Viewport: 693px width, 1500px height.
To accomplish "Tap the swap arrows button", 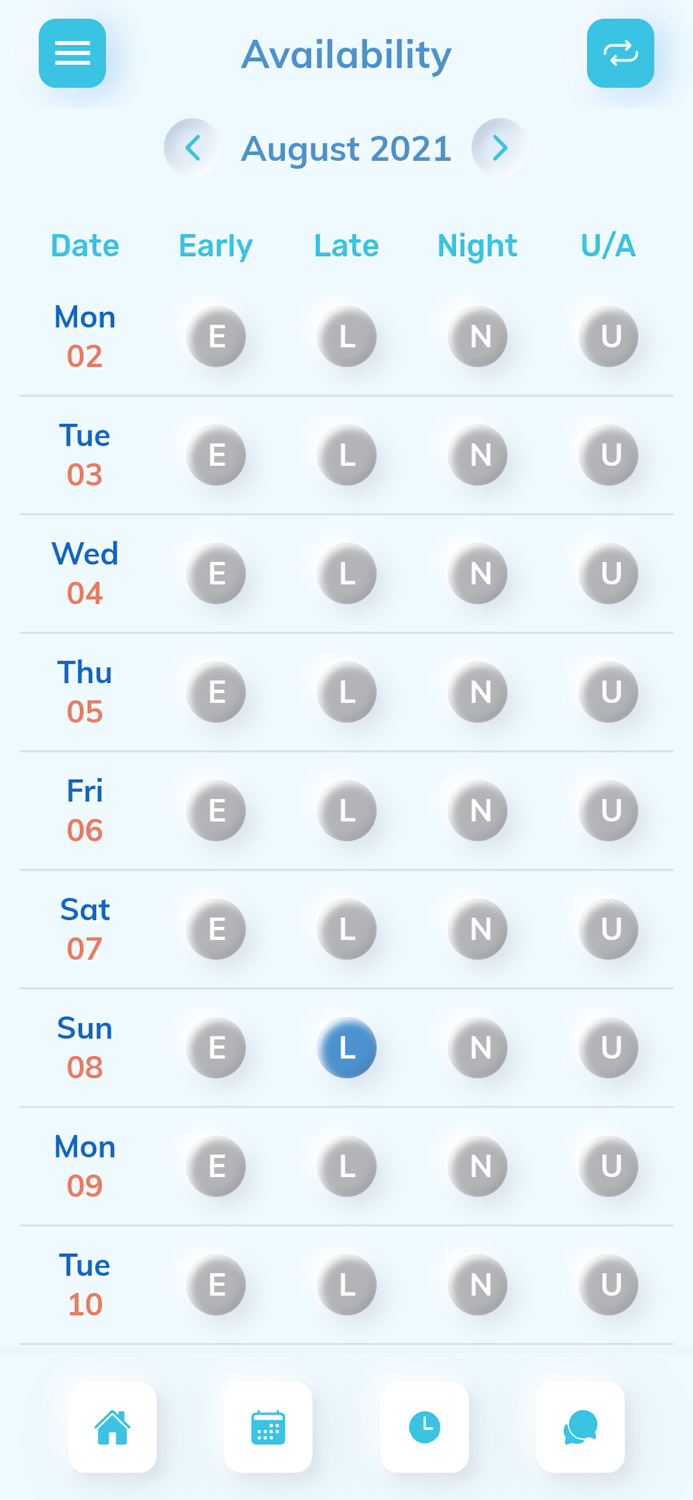I will [x=620, y=53].
